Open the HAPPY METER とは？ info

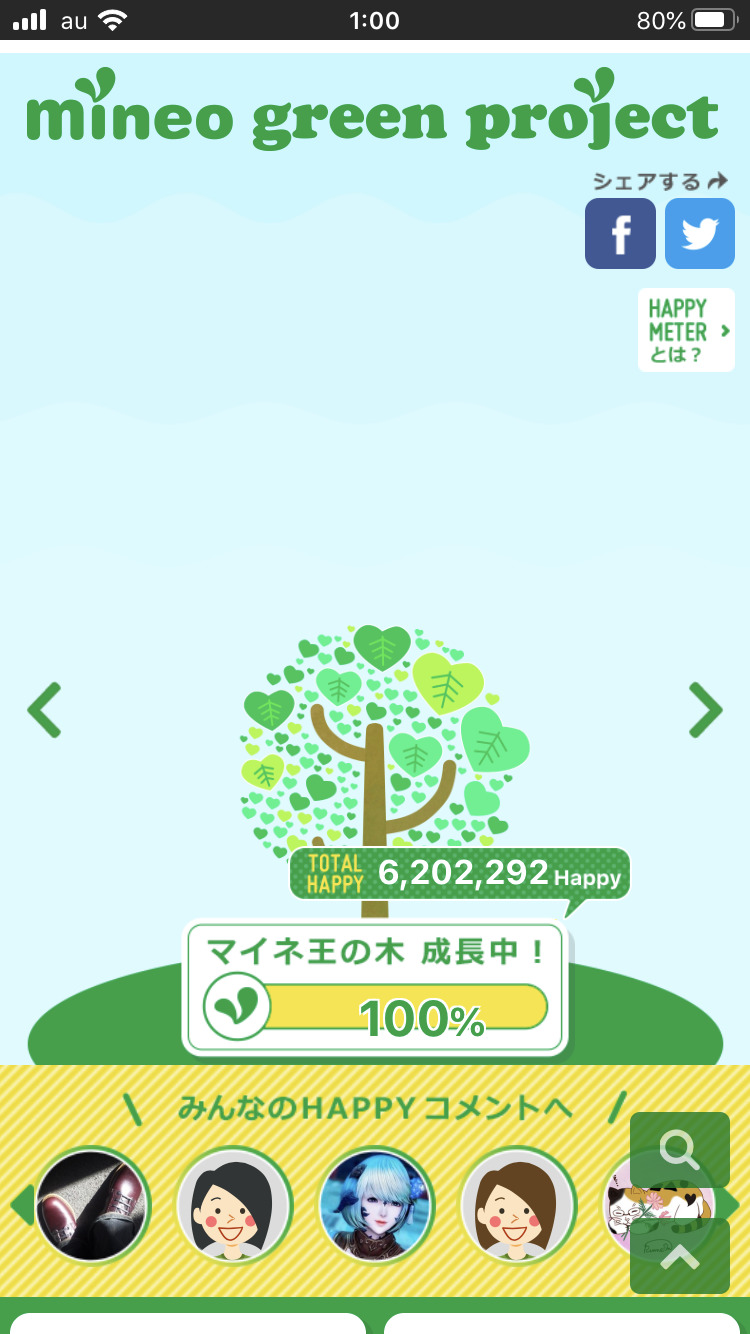[x=686, y=330]
